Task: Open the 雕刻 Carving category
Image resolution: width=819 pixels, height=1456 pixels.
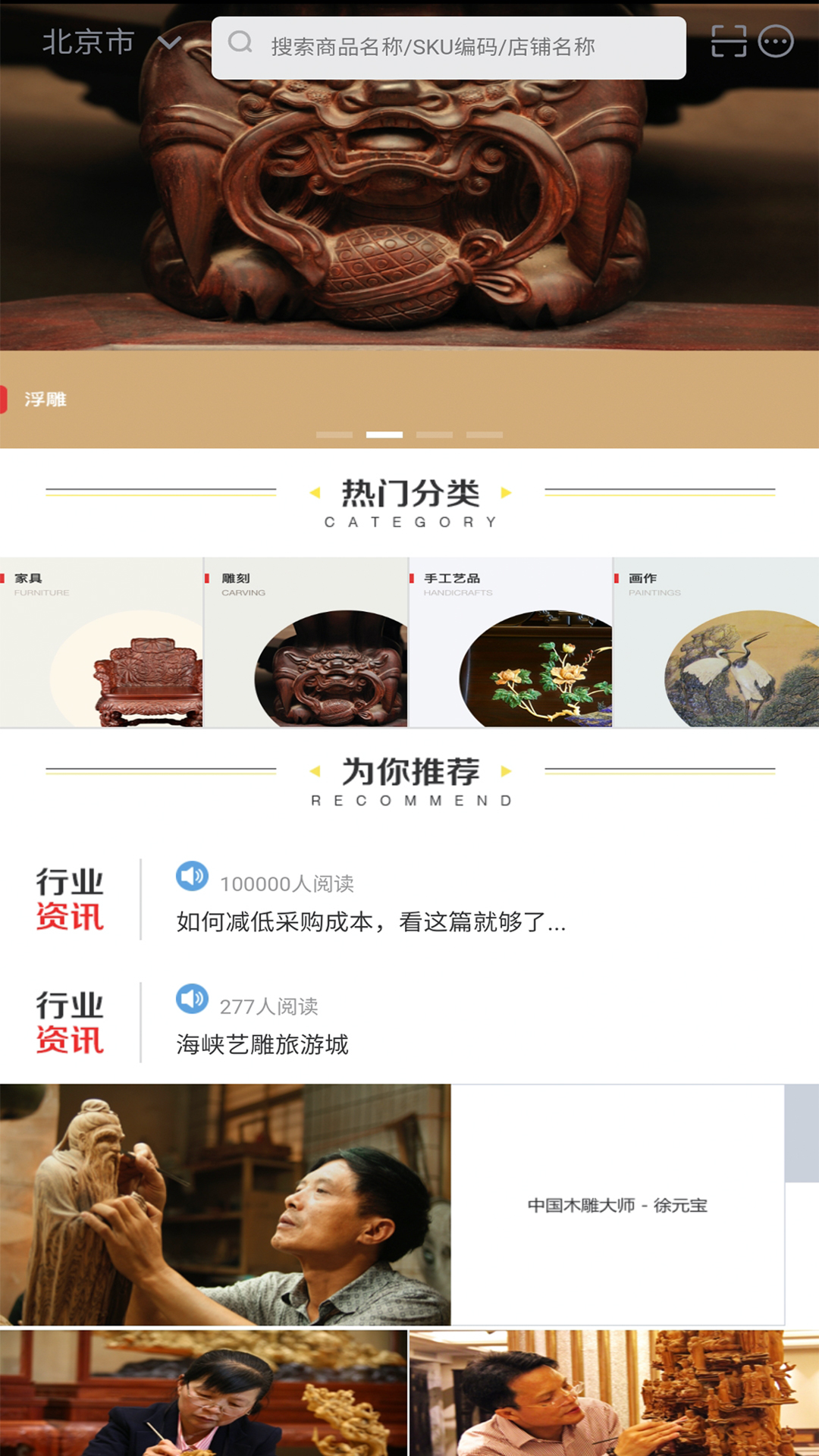Action: point(306,642)
